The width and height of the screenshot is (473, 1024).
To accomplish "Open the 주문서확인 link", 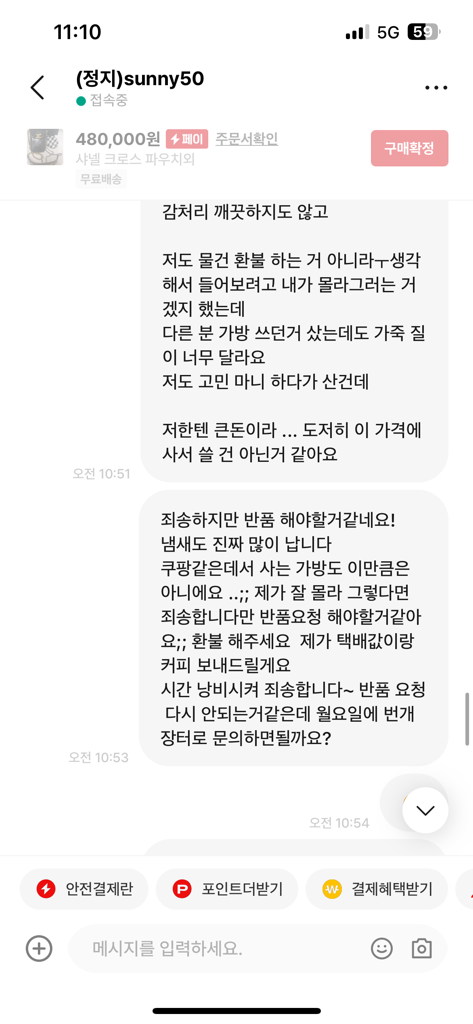I will click(247, 138).
